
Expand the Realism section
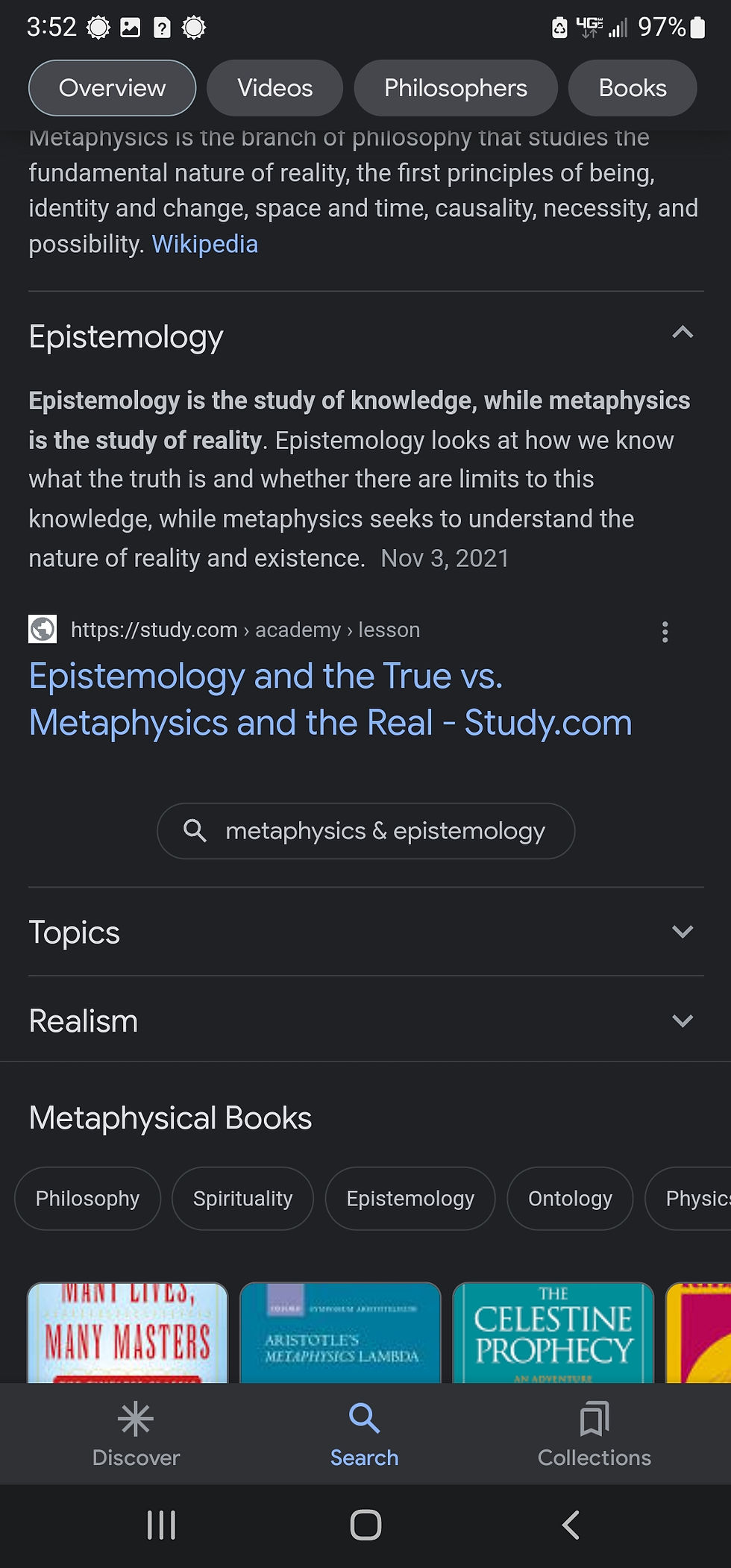point(682,1020)
